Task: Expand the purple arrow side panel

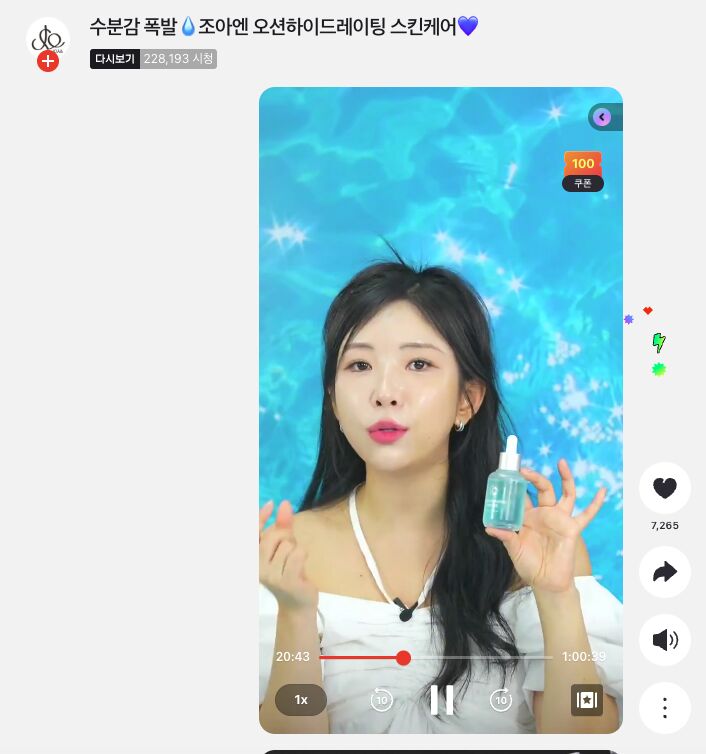Action: tap(602, 118)
